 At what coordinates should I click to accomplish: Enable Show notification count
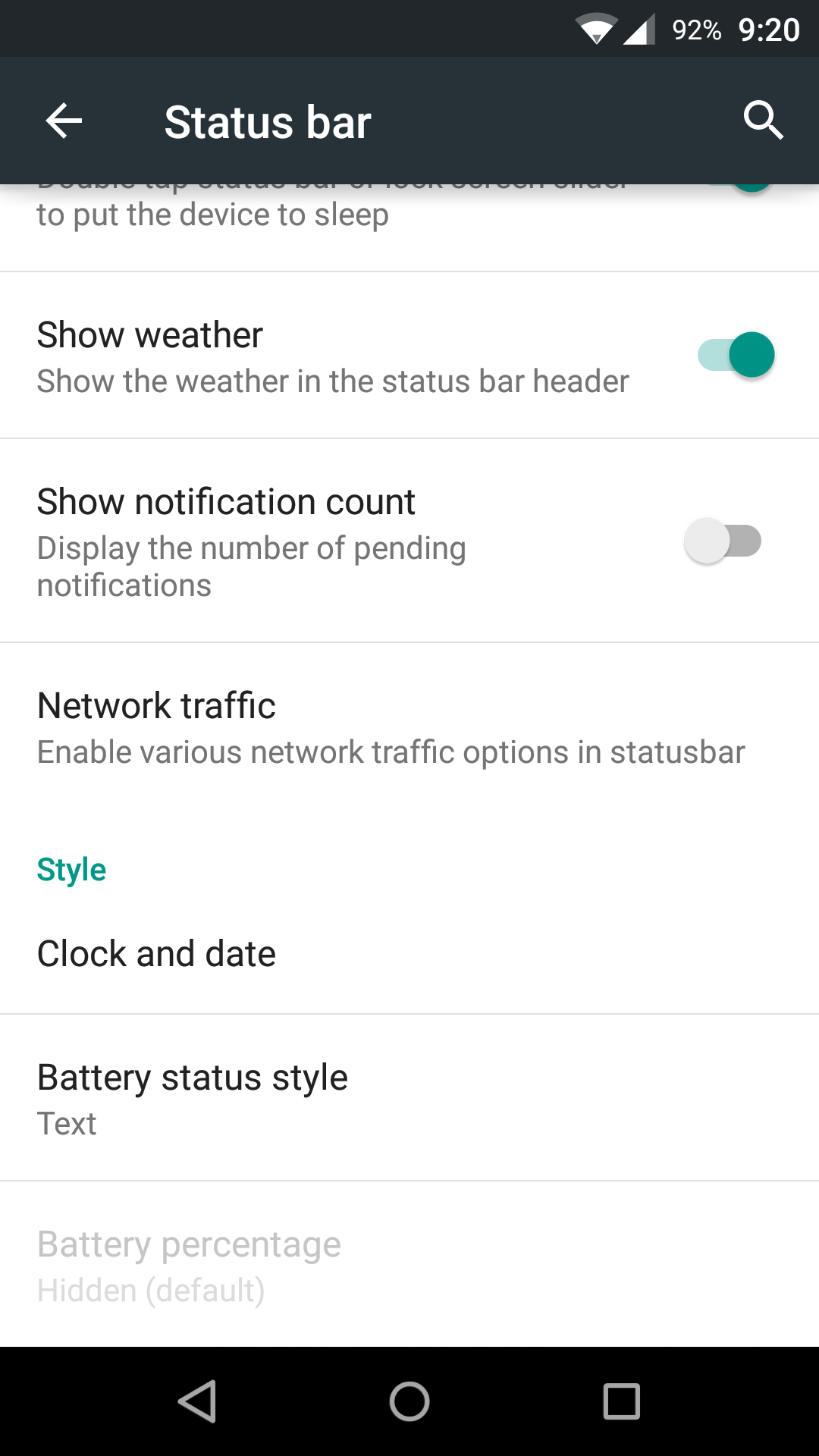pyautogui.click(x=723, y=541)
